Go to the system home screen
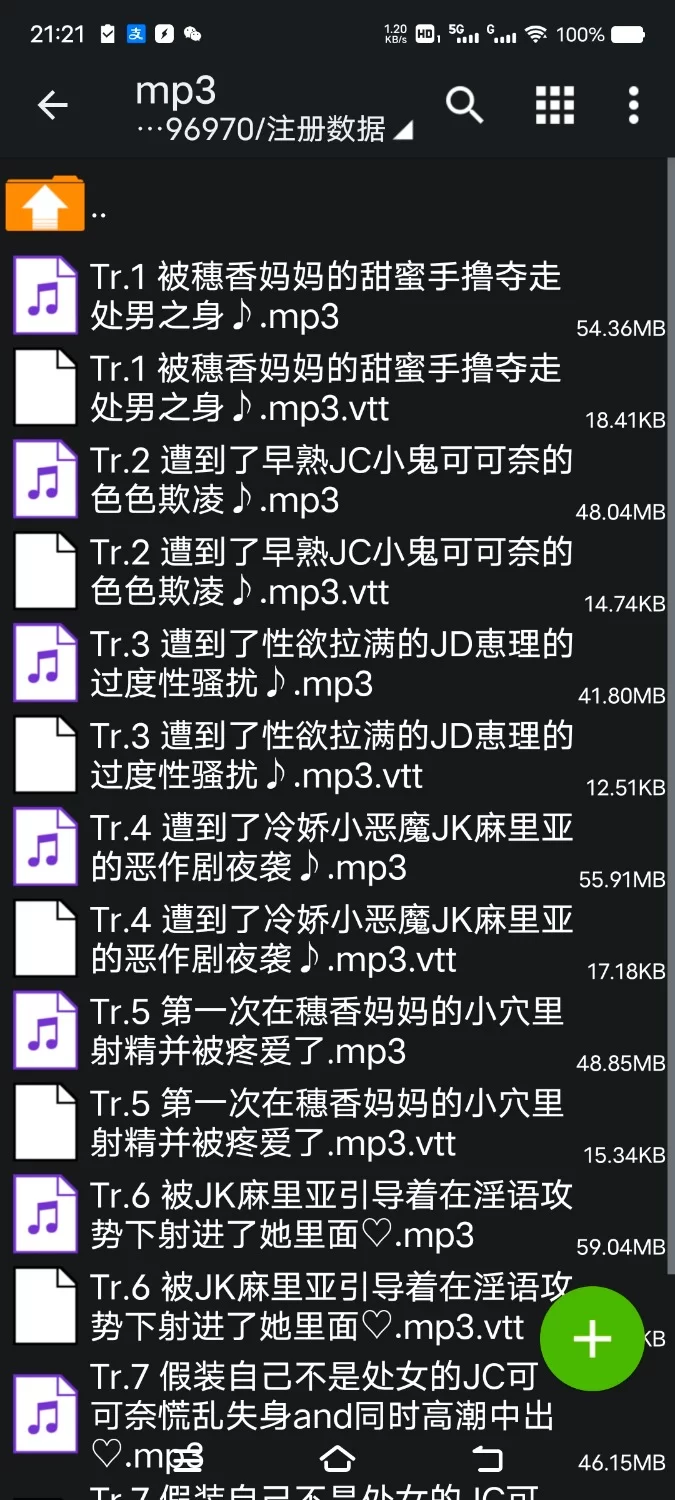The height and width of the screenshot is (1500, 675). [337, 1459]
